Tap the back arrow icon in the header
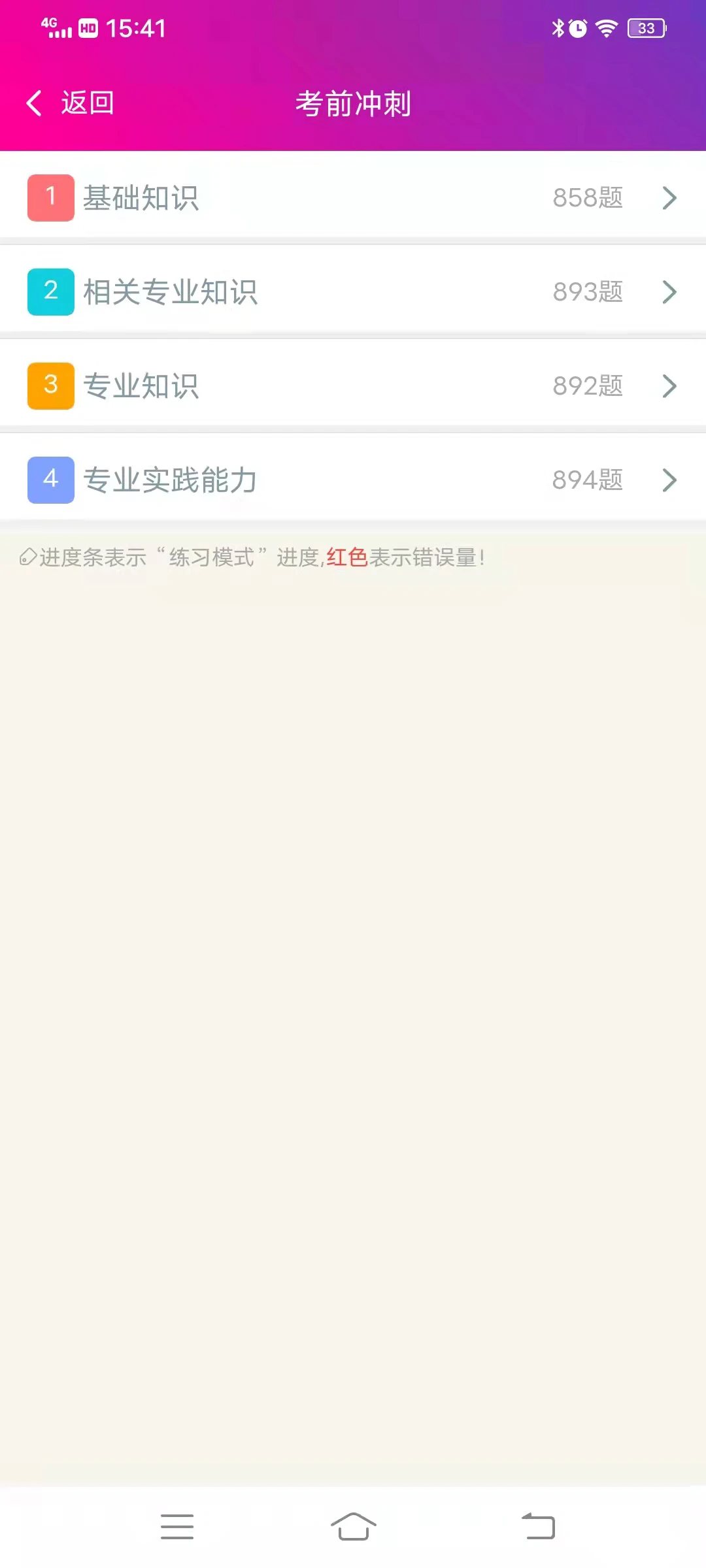Viewport: 706px width, 1568px height. click(x=35, y=103)
